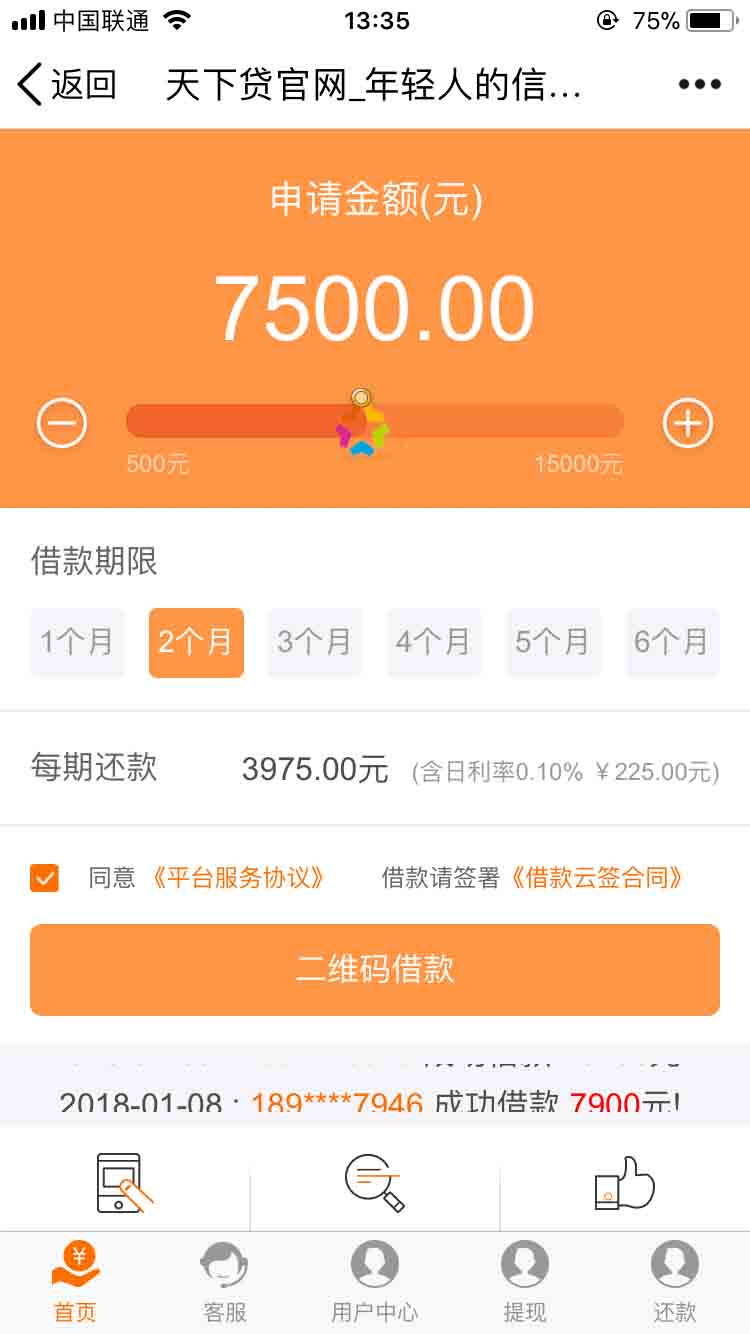The image size is (750, 1334).
Task: Choose the 6个月 loan term
Action: (671, 642)
